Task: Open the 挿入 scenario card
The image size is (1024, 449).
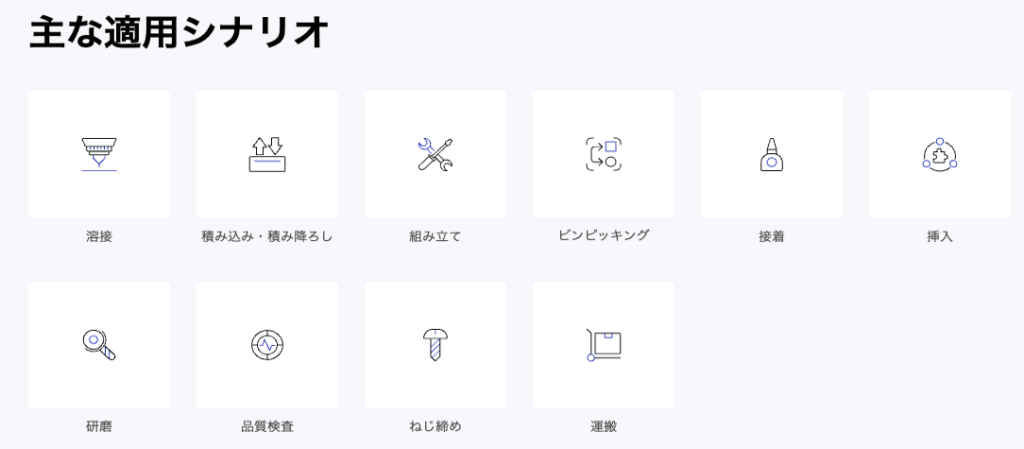Action: click(x=939, y=155)
